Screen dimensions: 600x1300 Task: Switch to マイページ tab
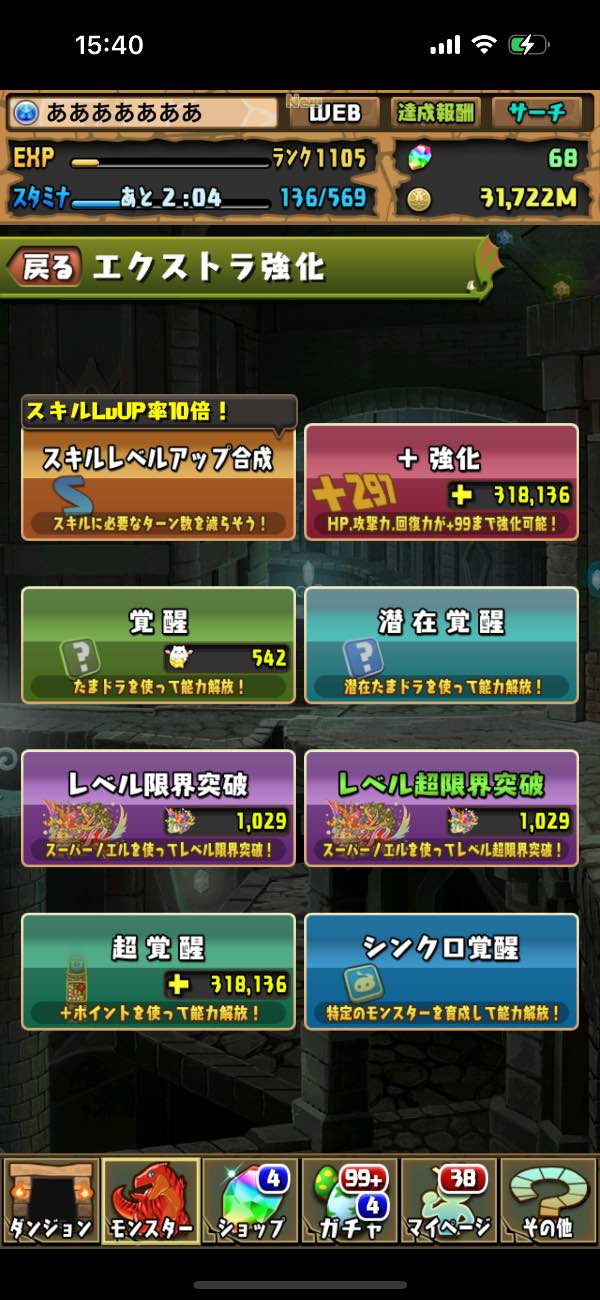tap(449, 1202)
